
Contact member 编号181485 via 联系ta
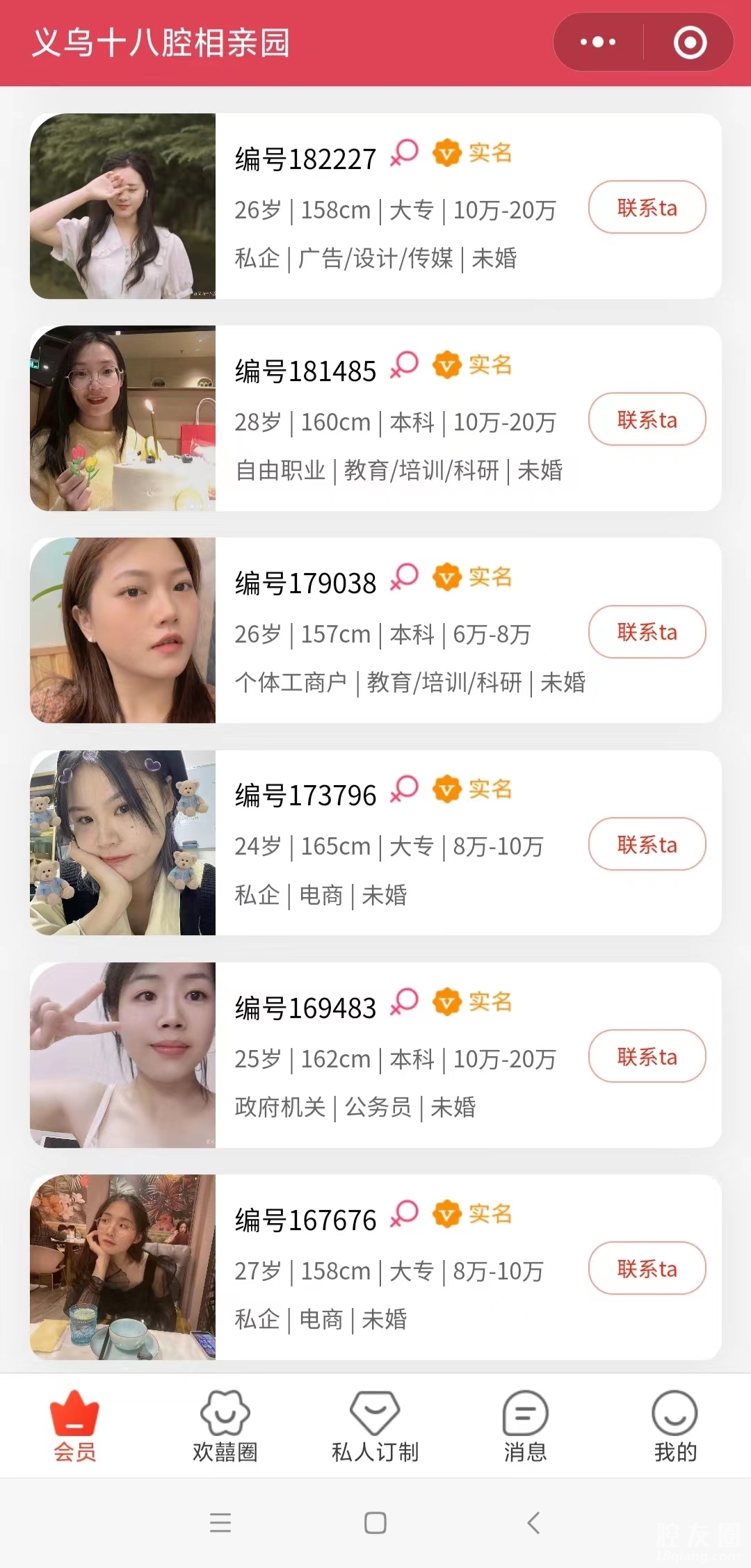[x=647, y=419]
